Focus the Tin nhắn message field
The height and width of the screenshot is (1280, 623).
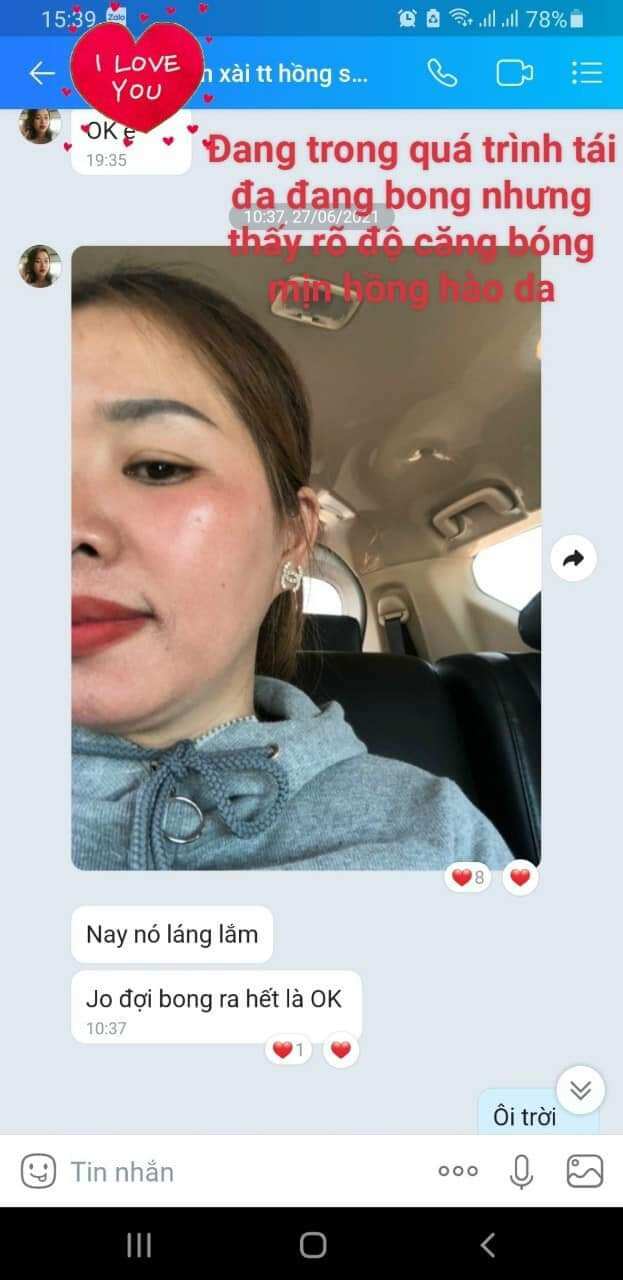pyautogui.click(x=240, y=1171)
